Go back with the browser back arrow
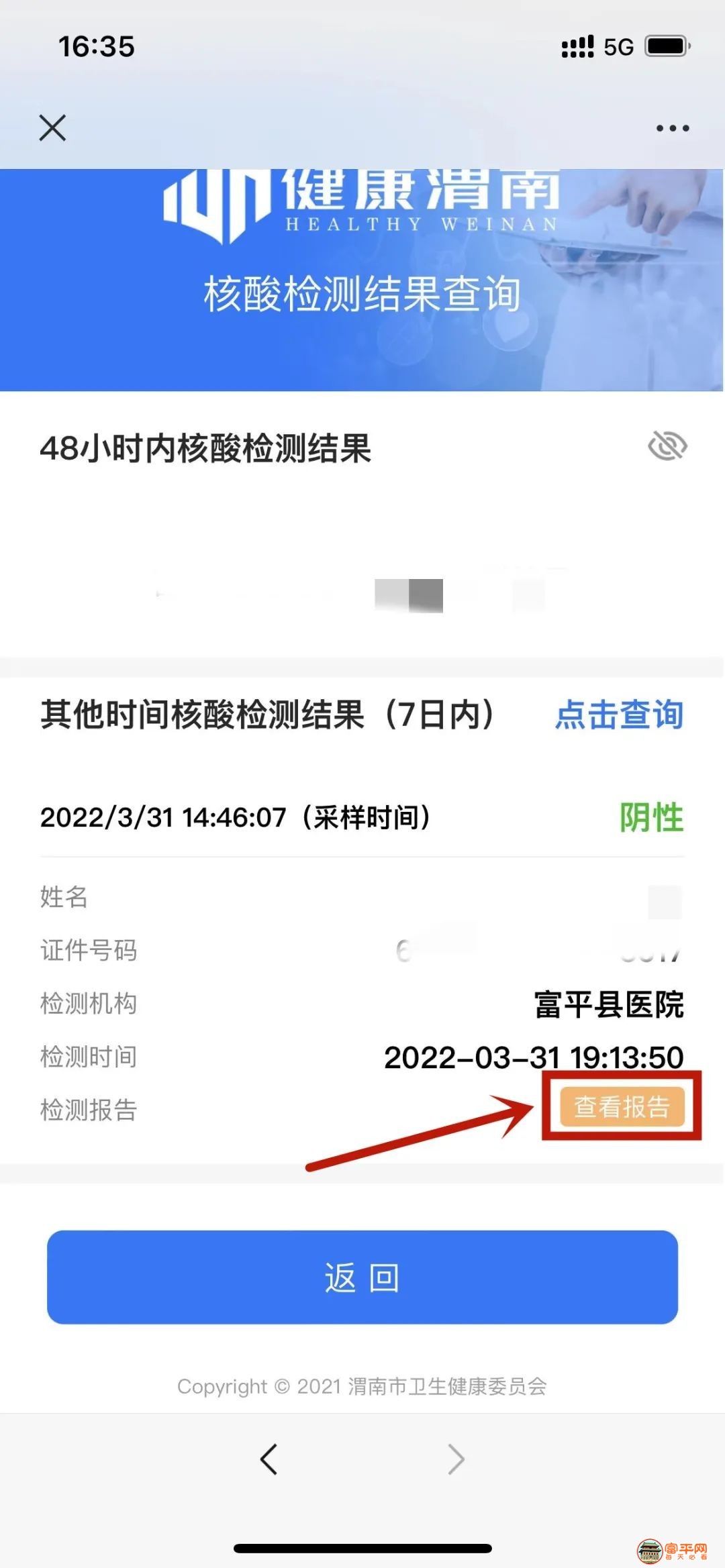This screenshot has height=1568, width=725. (269, 1459)
